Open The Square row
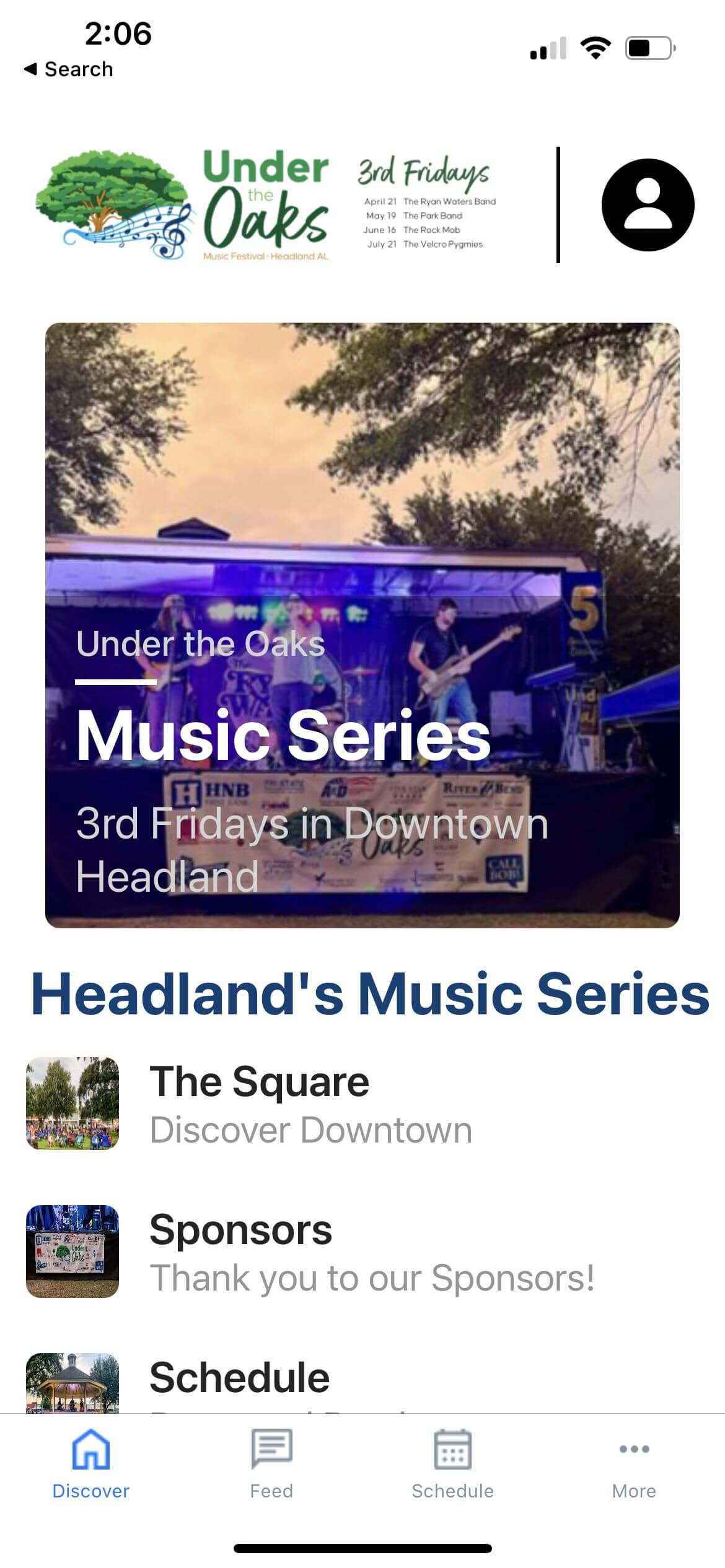The width and height of the screenshot is (725, 1568). (362, 1104)
